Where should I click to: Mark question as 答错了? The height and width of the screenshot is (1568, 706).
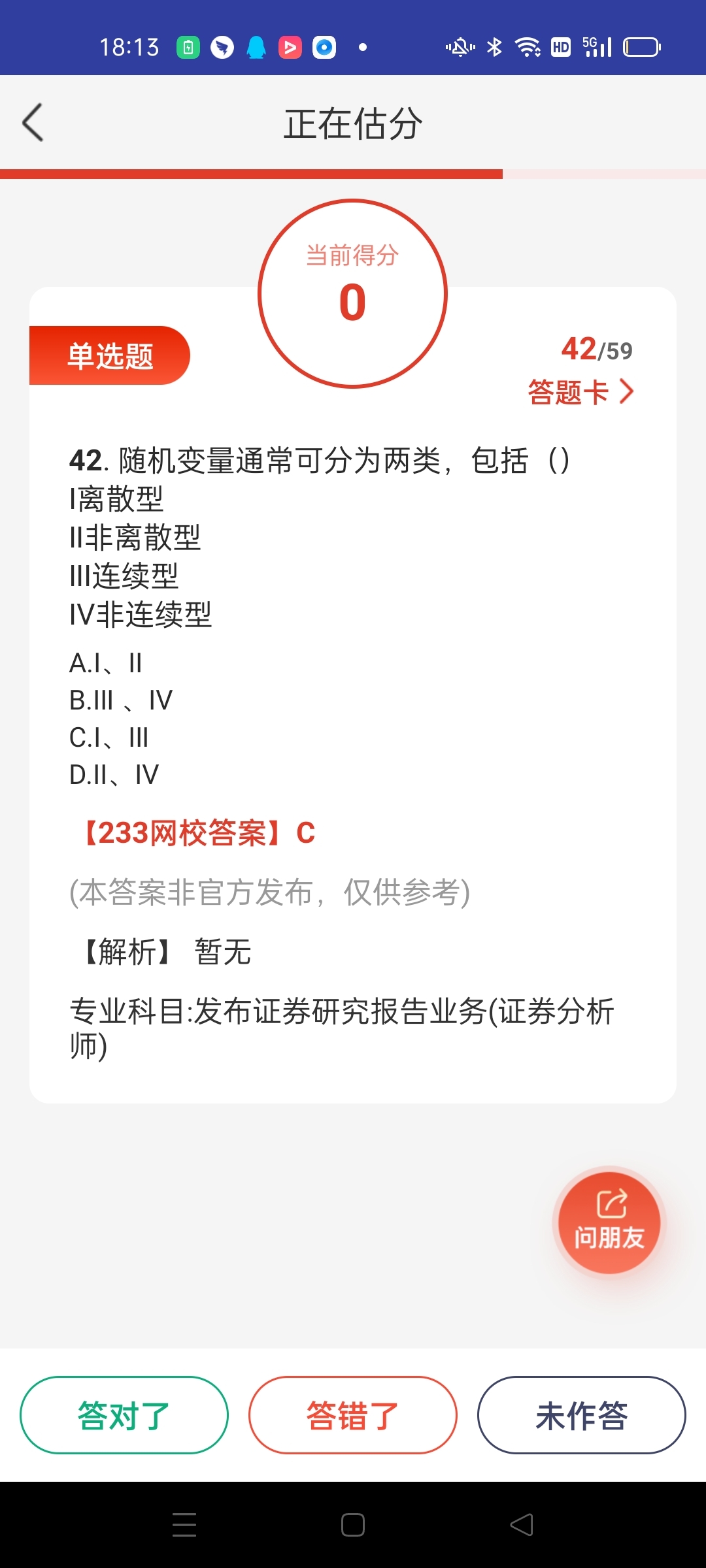click(x=352, y=1415)
